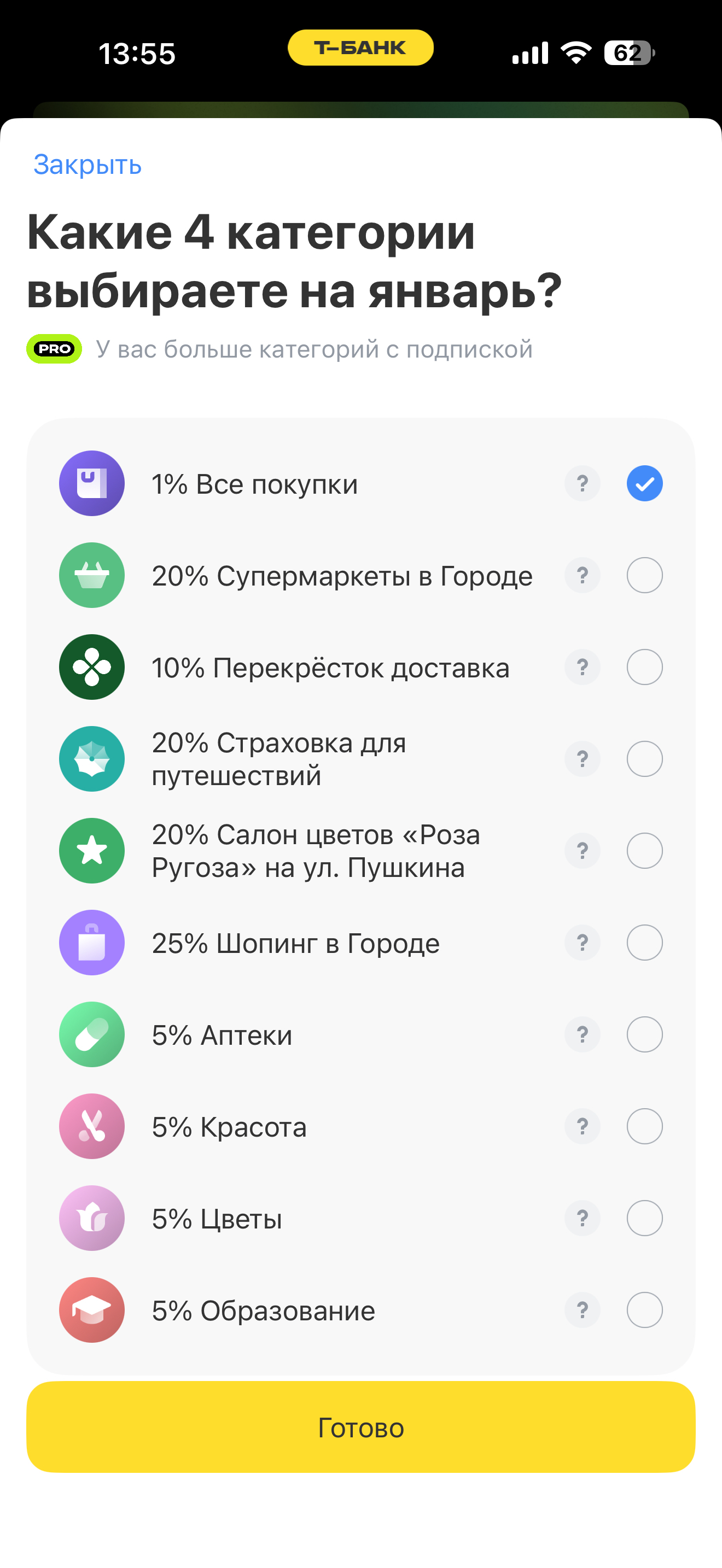
Task: Open help for Перекрёсток доставка
Action: click(x=582, y=667)
